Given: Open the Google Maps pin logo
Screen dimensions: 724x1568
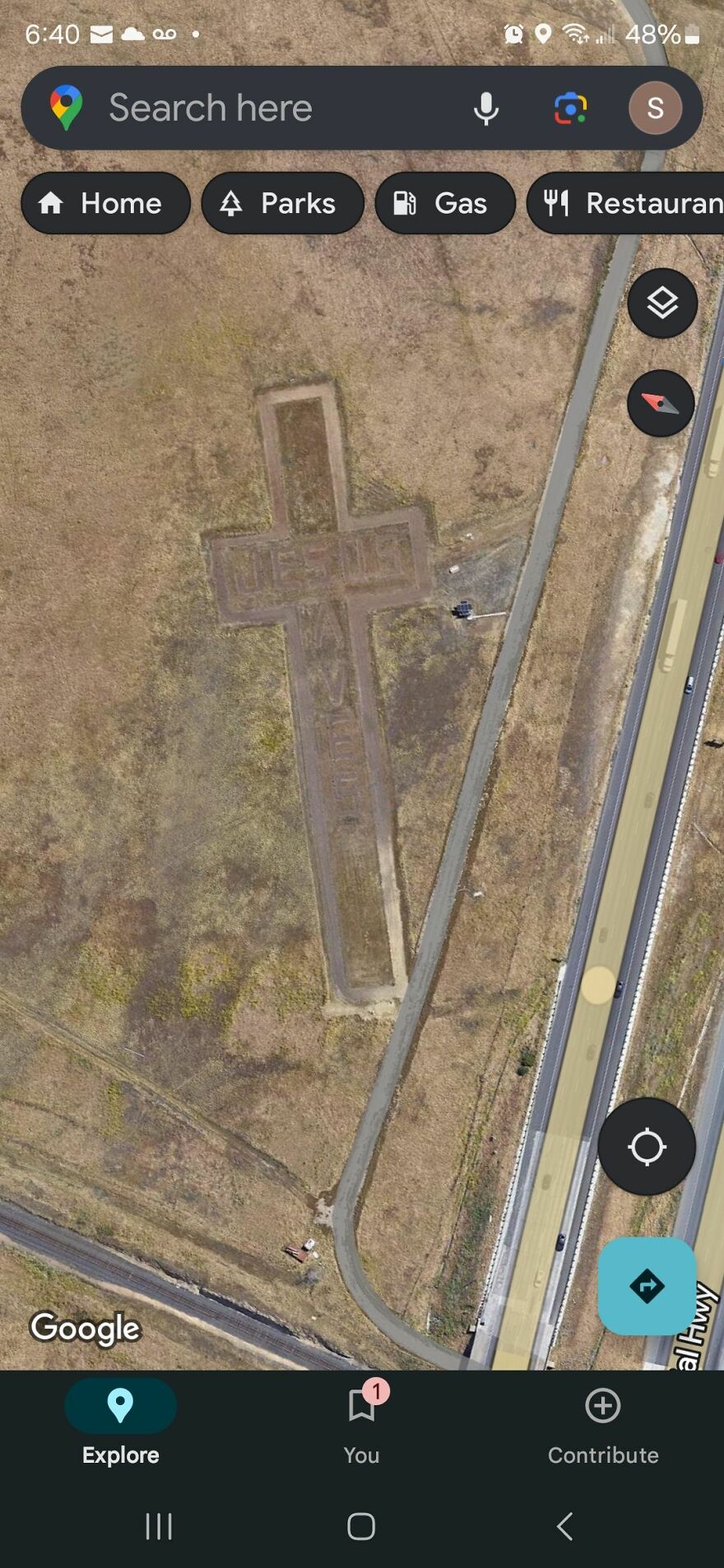Looking at the screenshot, I should click(x=66, y=107).
